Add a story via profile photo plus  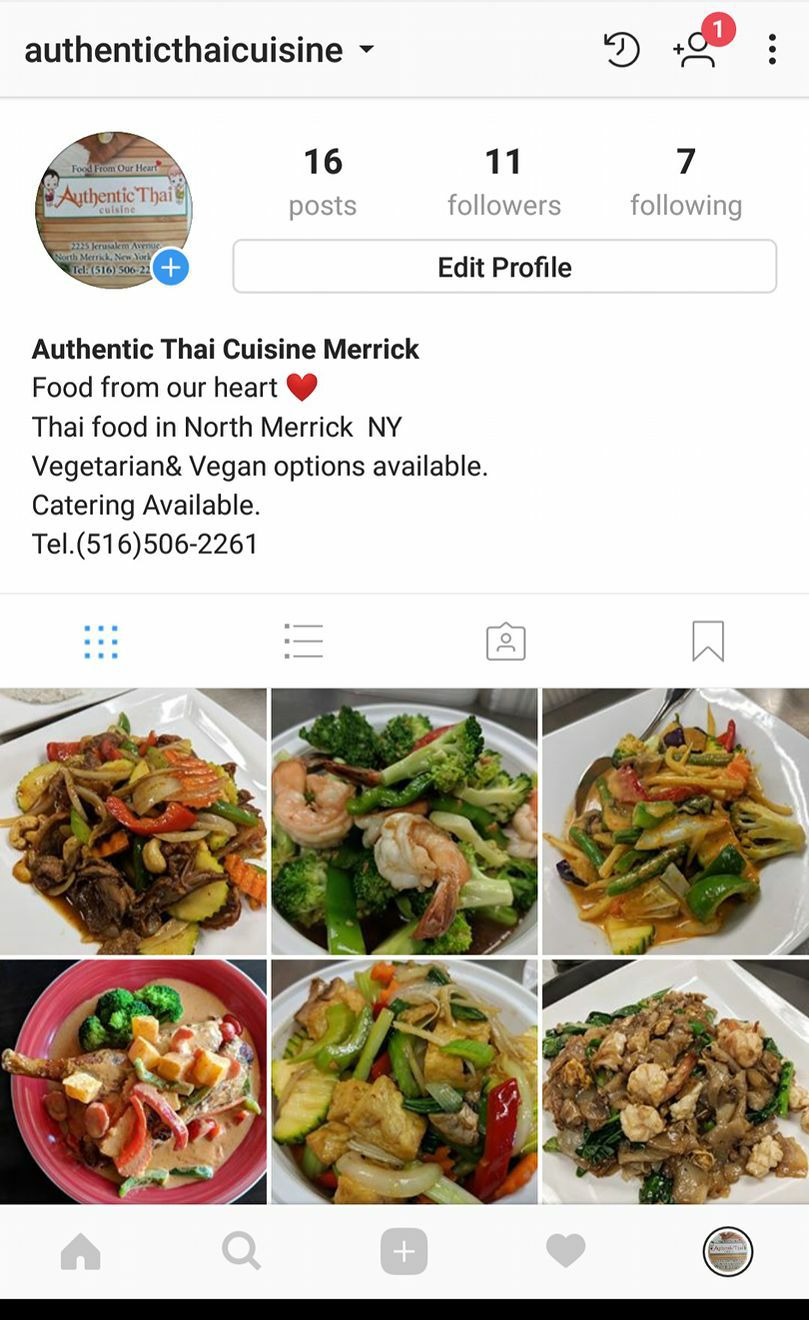pyautogui.click(x=171, y=267)
